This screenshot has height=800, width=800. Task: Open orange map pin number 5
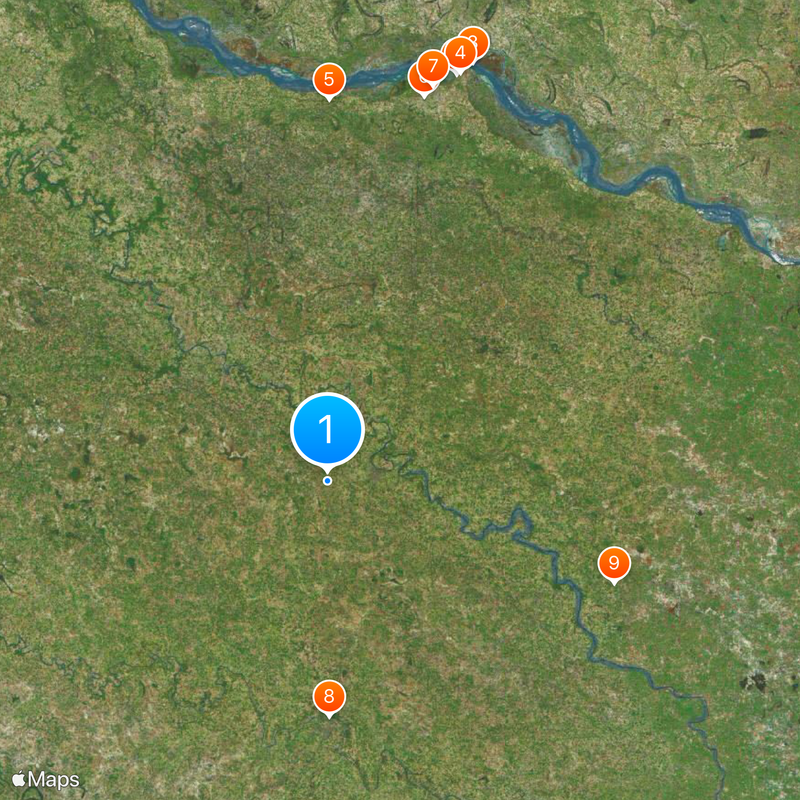pos(329,79)
